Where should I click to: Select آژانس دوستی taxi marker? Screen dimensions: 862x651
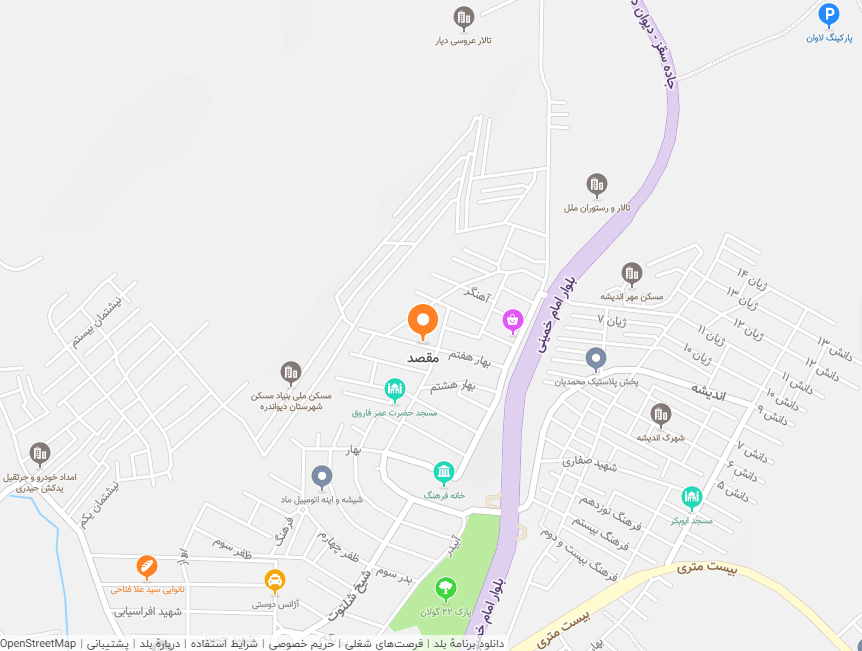click(x=274, y=580)
